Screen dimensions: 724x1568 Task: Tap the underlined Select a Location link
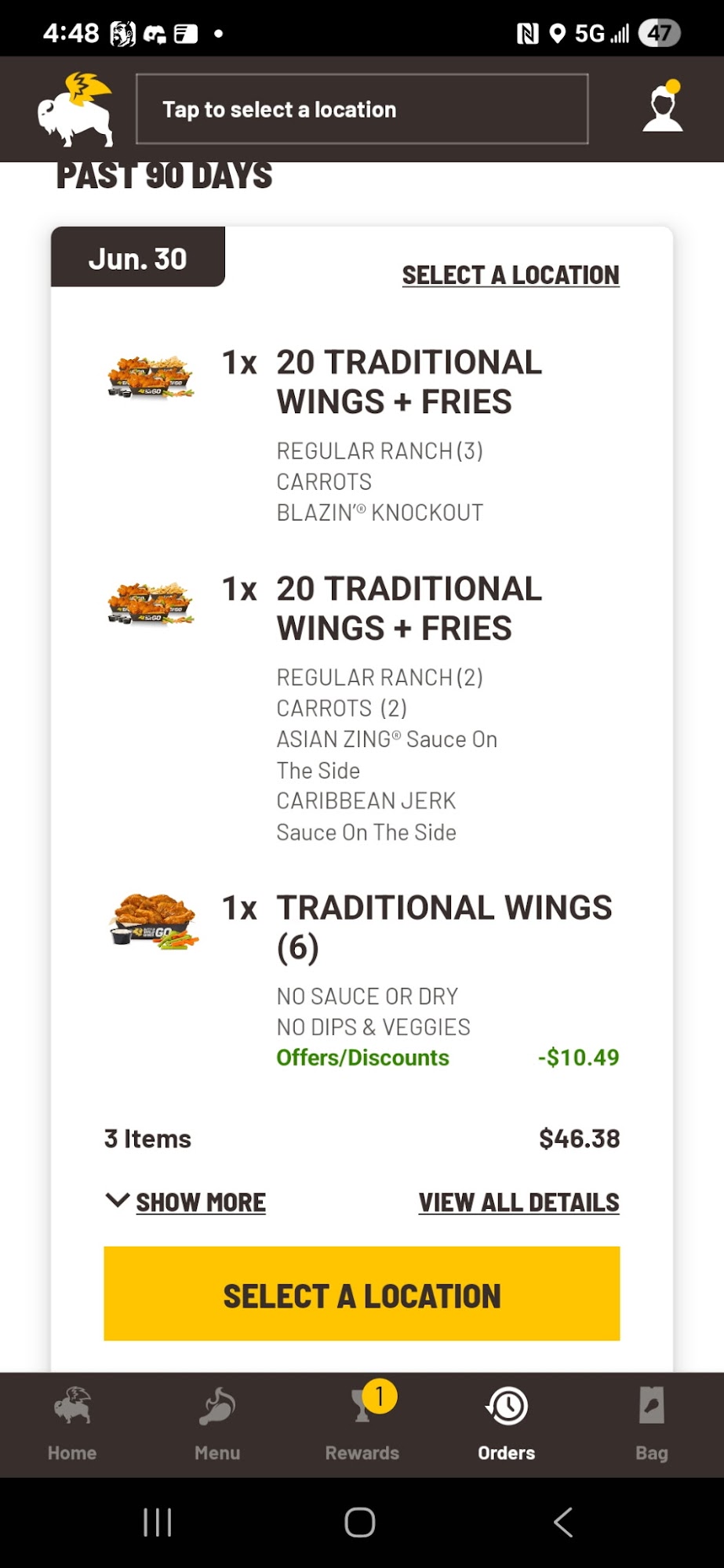tap(511, 275)
